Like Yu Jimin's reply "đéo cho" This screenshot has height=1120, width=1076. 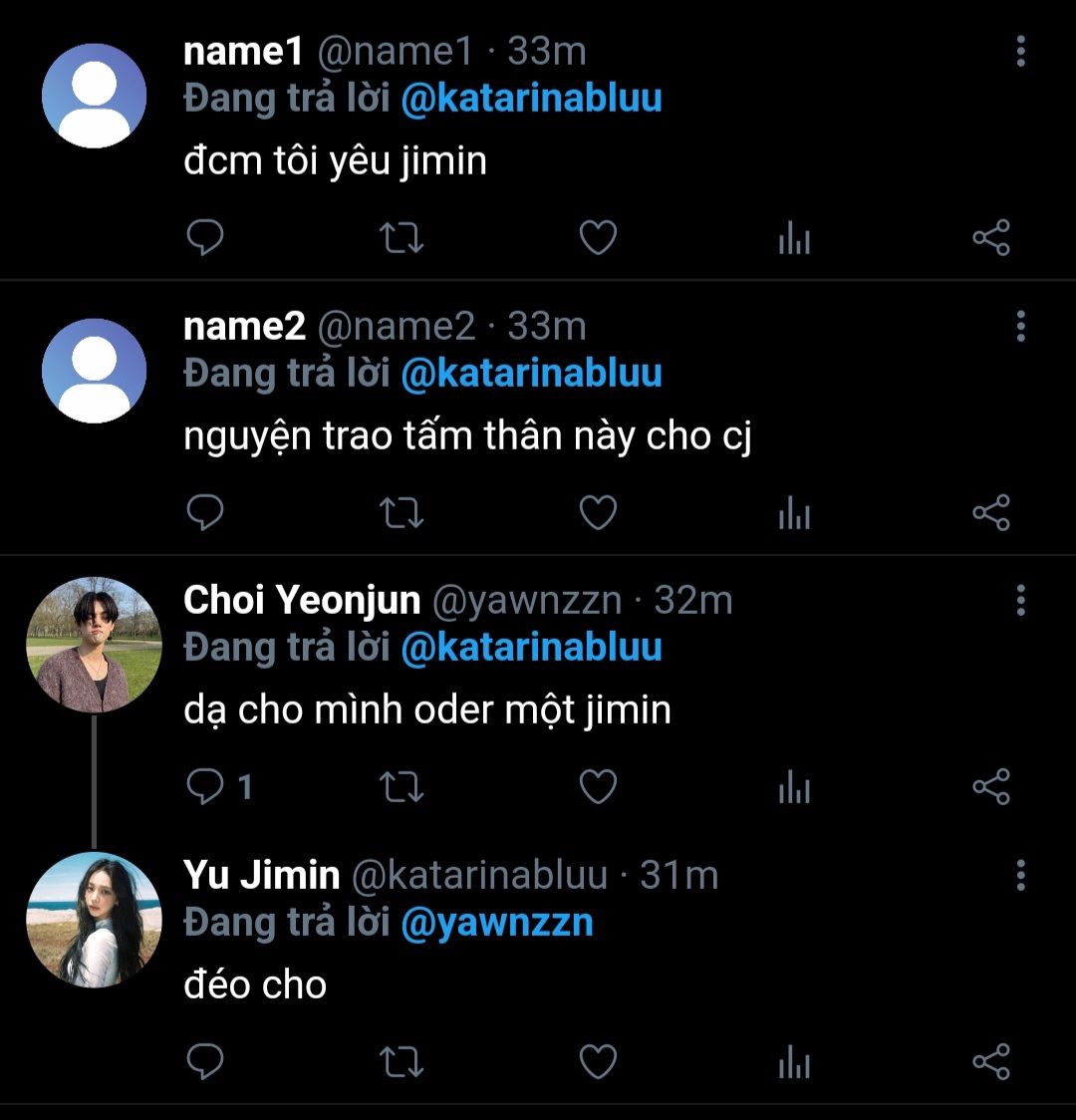pyautogui.click(x=598, y=1063)
